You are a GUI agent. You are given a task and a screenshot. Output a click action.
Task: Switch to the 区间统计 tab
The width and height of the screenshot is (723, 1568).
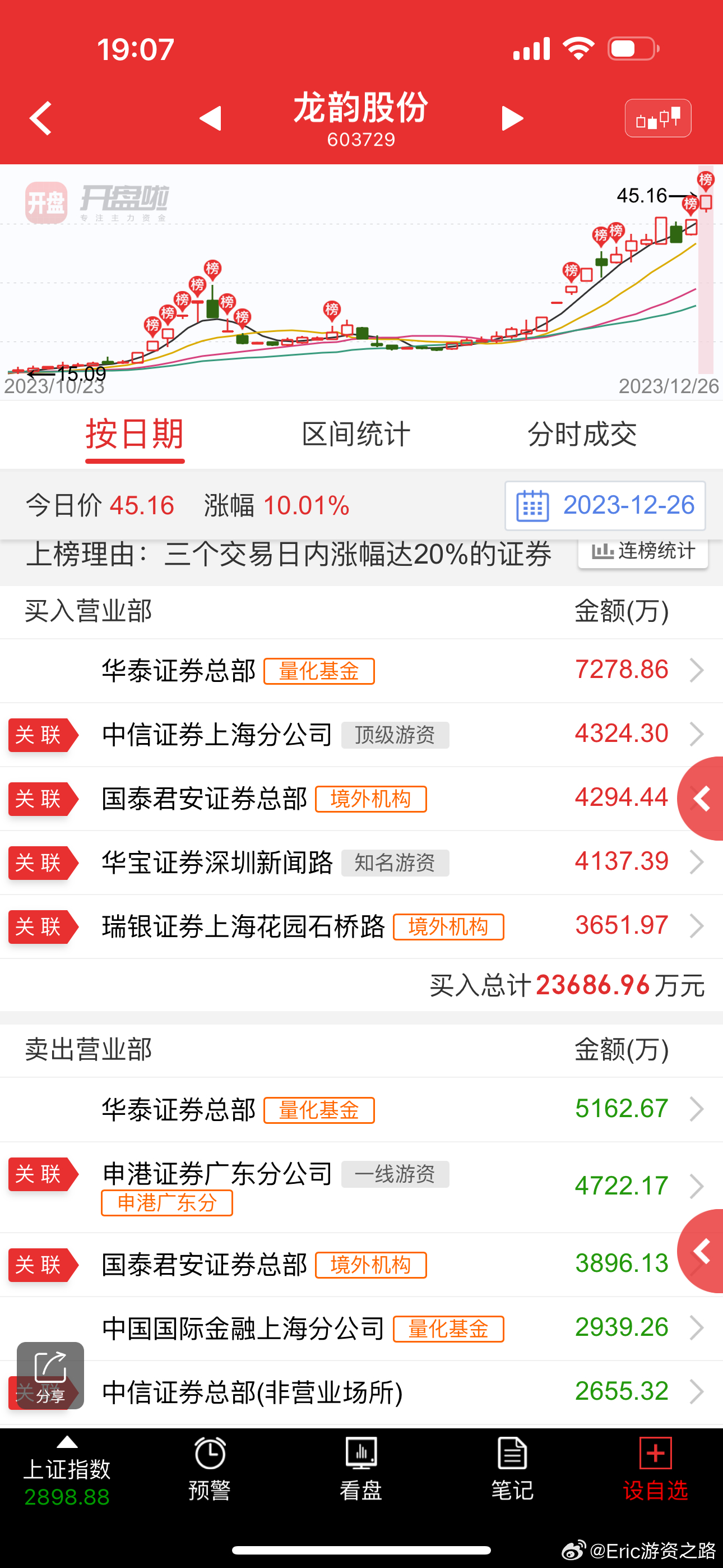click(x=356, y=435)
